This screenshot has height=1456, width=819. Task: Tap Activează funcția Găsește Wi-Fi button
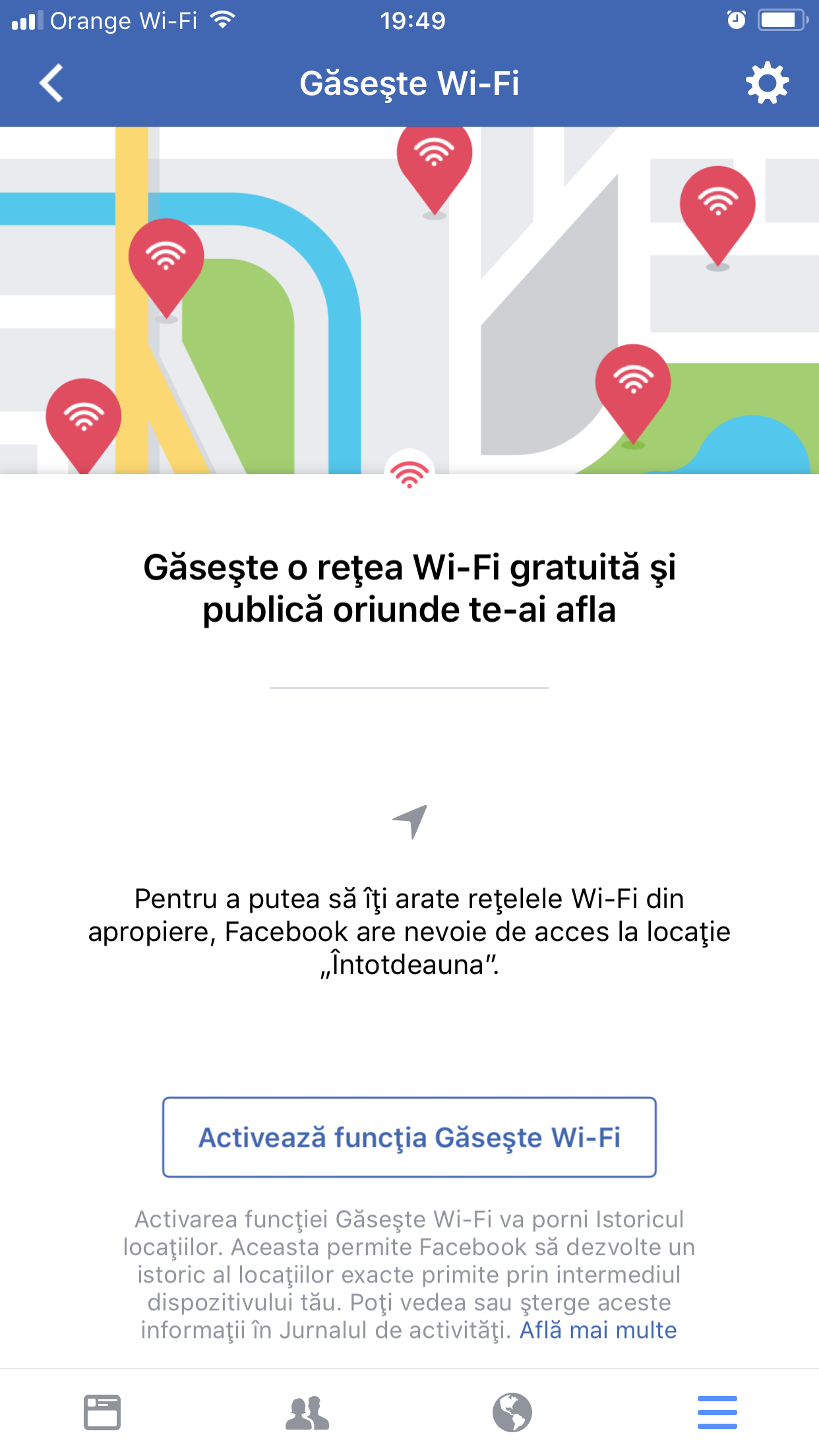[x=409, y=1137]
